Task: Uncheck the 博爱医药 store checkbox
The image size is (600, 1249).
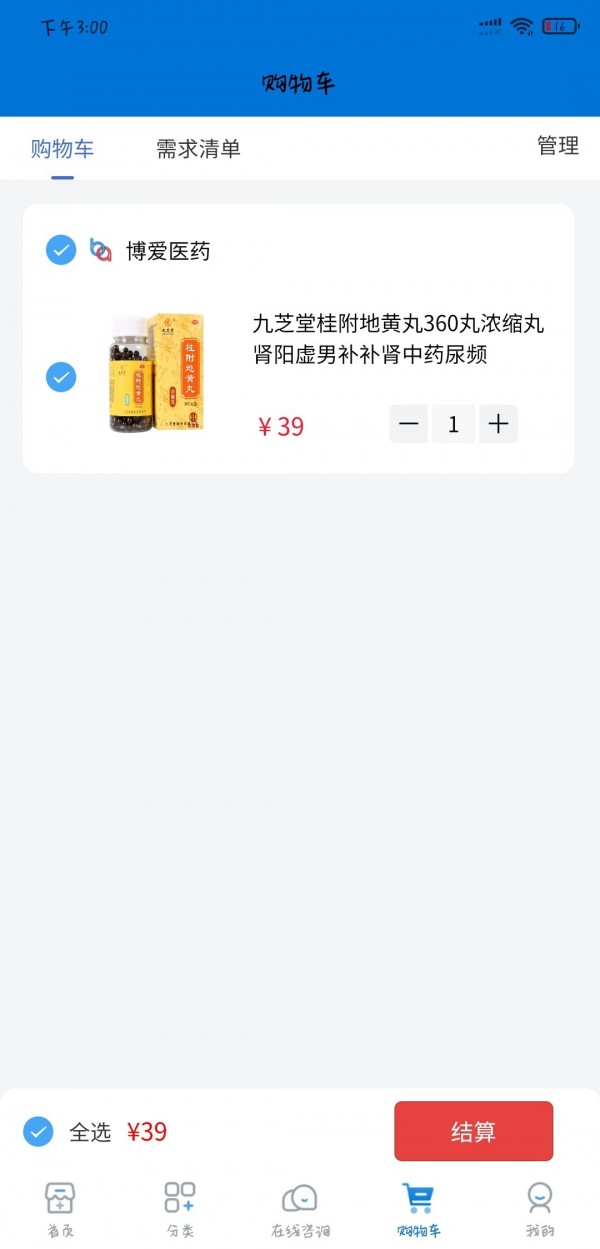Action: (x=61, y=250)
